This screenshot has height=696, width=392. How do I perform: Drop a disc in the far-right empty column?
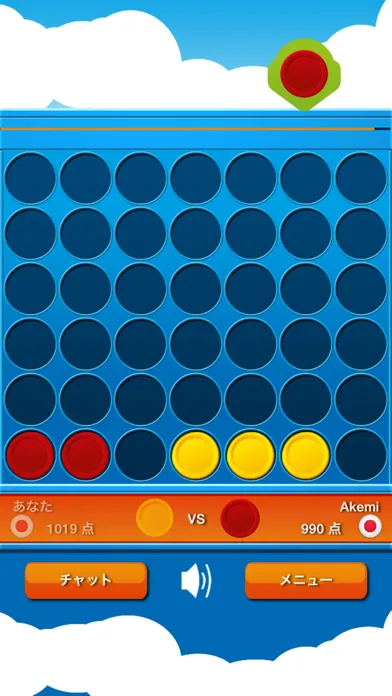pyautogui.click(x=361, y=455)
